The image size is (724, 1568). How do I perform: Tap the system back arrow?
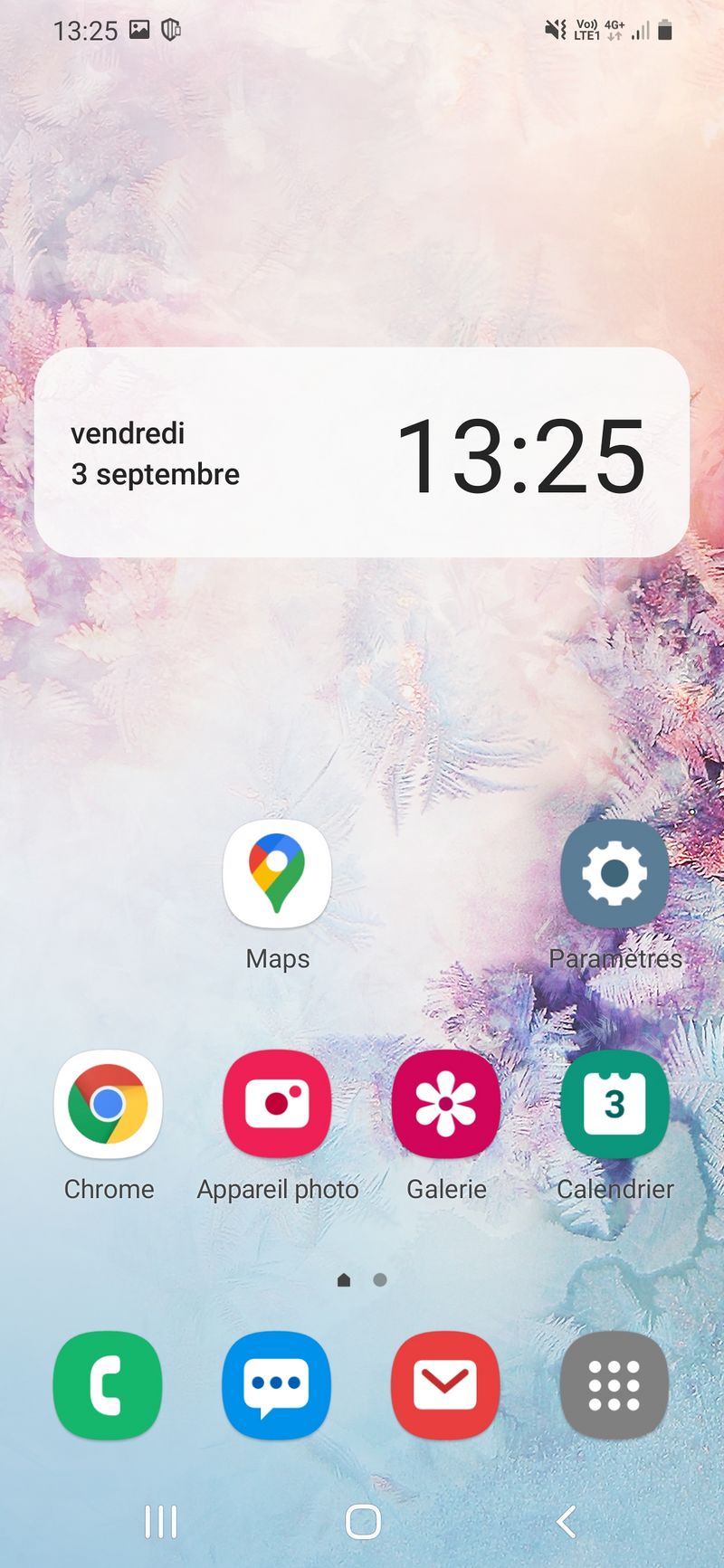[567, 1522]
